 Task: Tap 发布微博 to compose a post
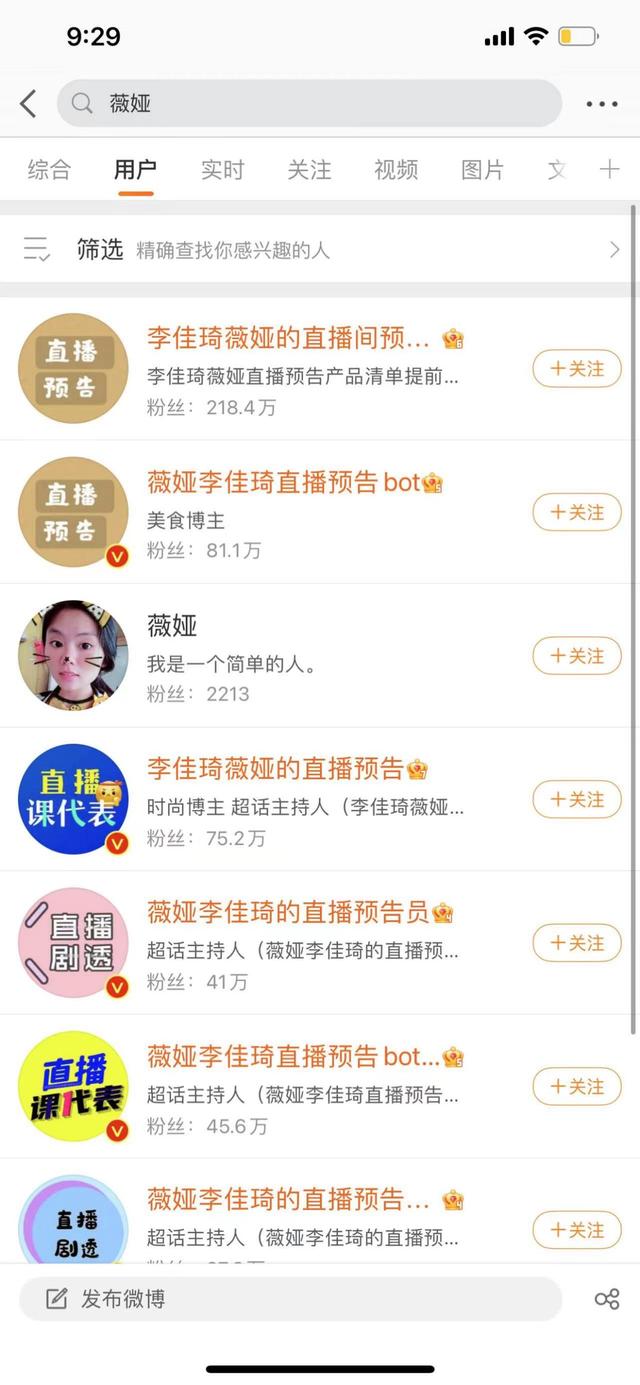tap(290, 1299)
